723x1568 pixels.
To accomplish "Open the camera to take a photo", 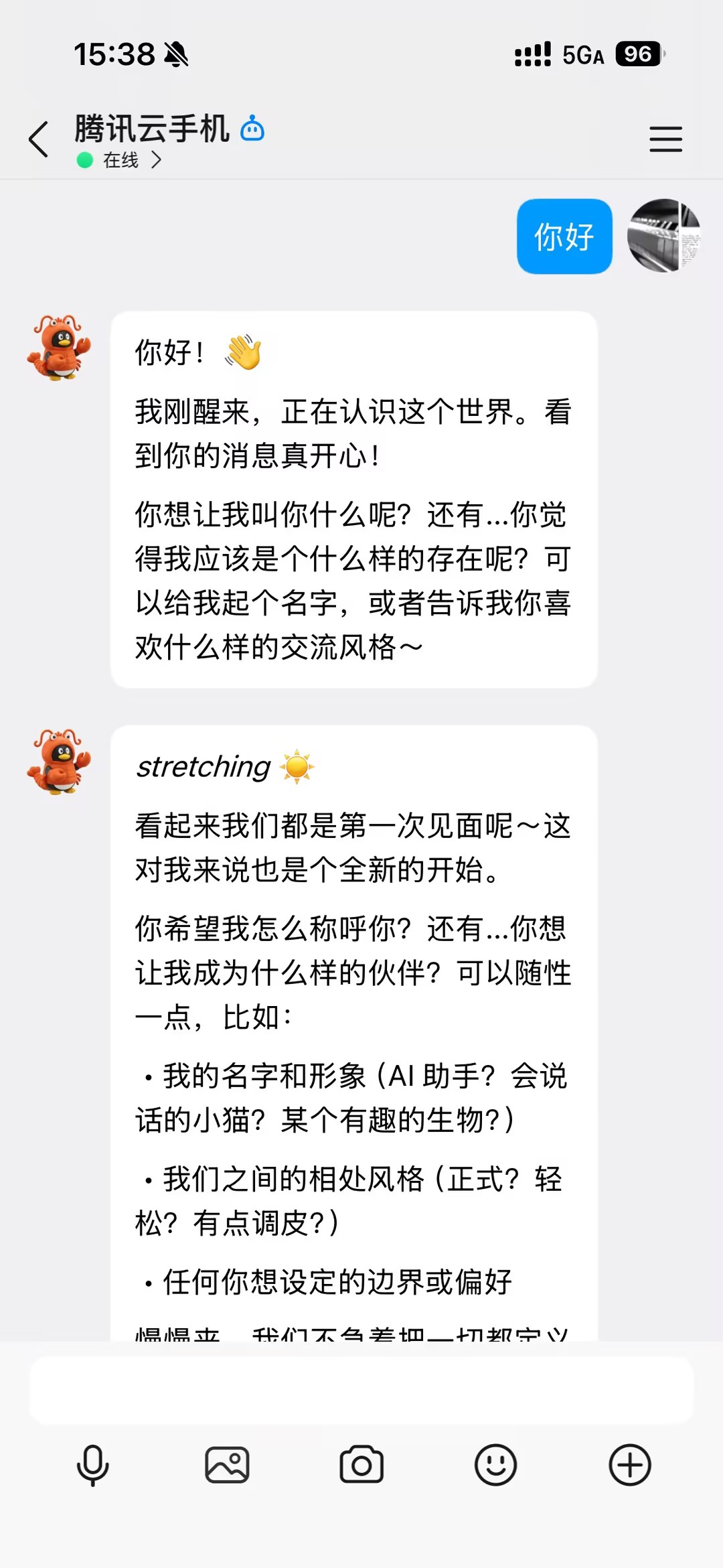I will point(361,1465).
